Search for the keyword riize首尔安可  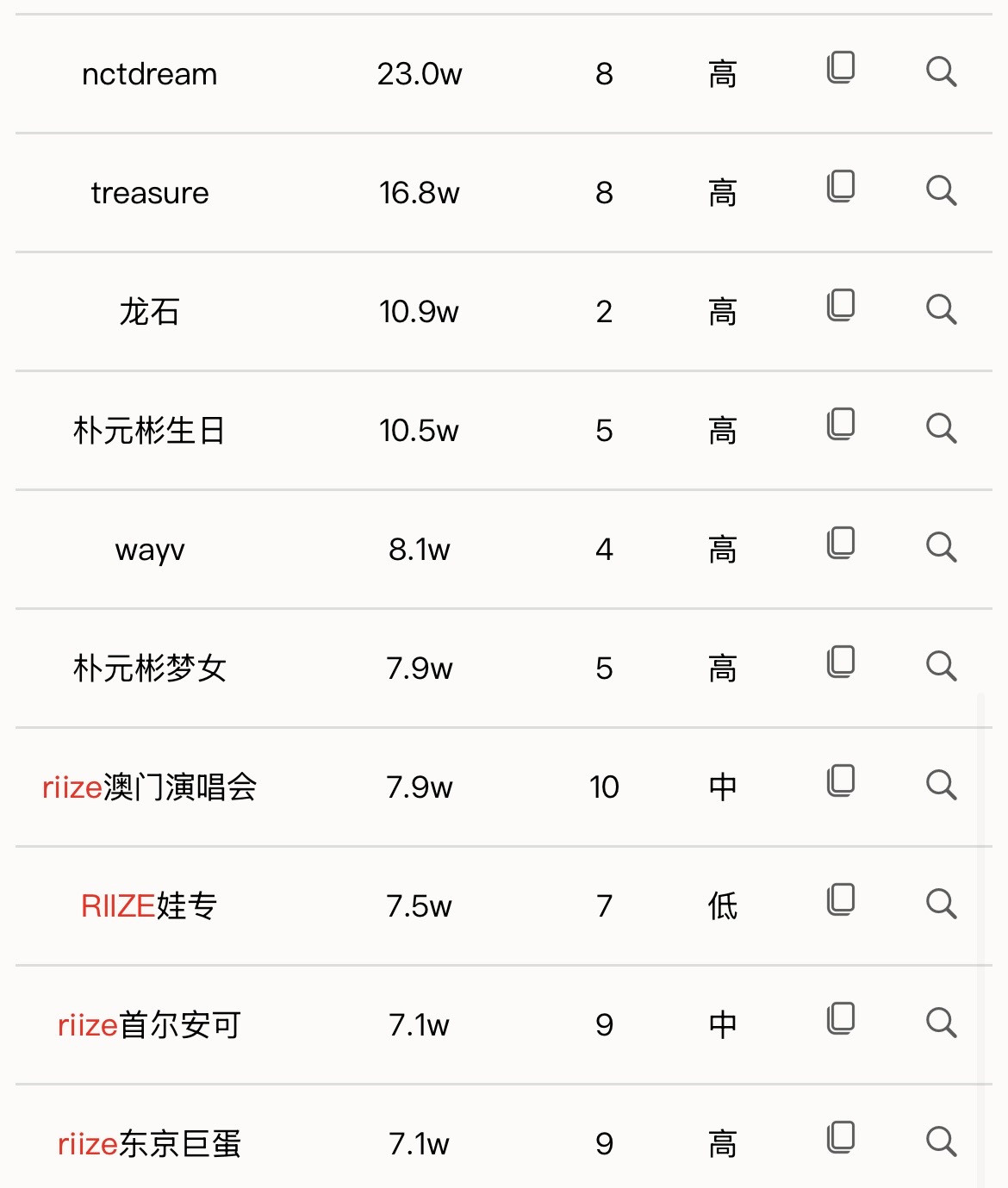941,1023
